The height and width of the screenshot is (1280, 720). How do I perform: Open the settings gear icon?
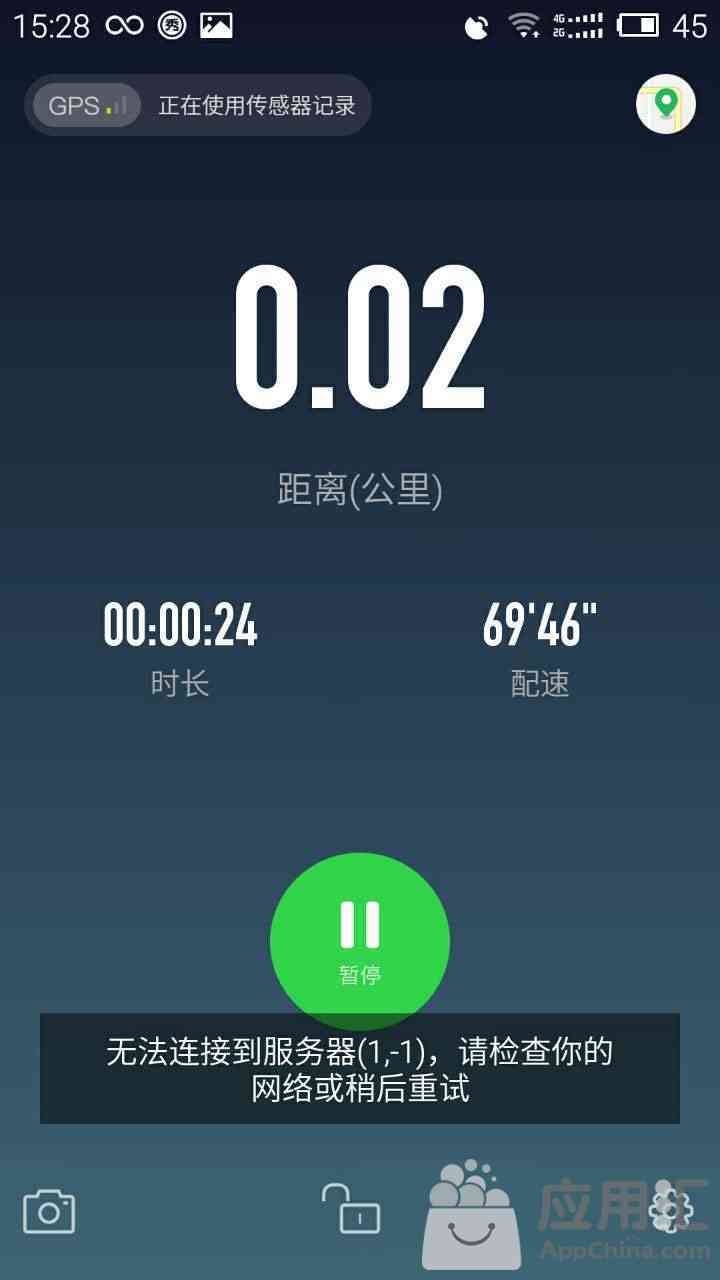670,1209
